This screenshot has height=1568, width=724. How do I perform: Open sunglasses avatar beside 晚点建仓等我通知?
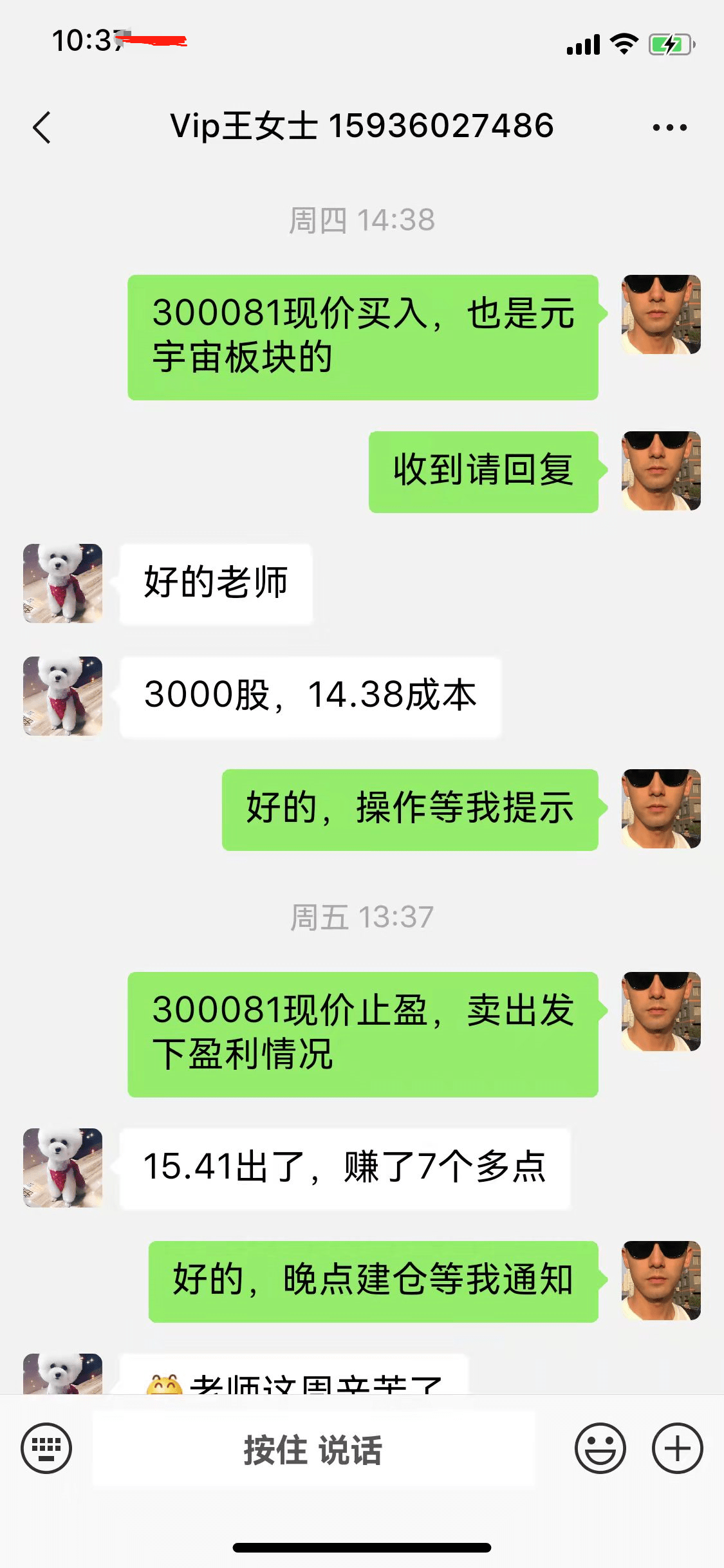[661, 1281]
